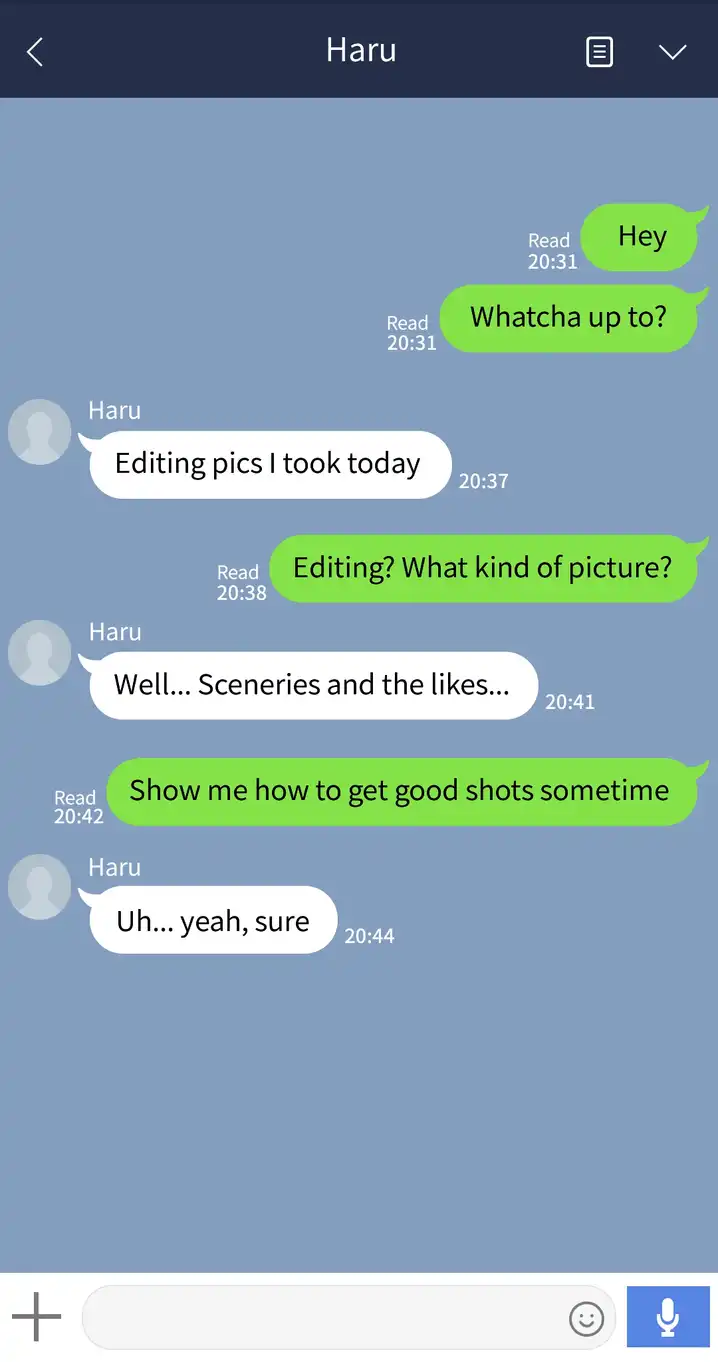Open the plus attachment menu
Image resolution: width=718 pixels, height=1362 pixels.
pyautogui.click(x=37, y=1317)
